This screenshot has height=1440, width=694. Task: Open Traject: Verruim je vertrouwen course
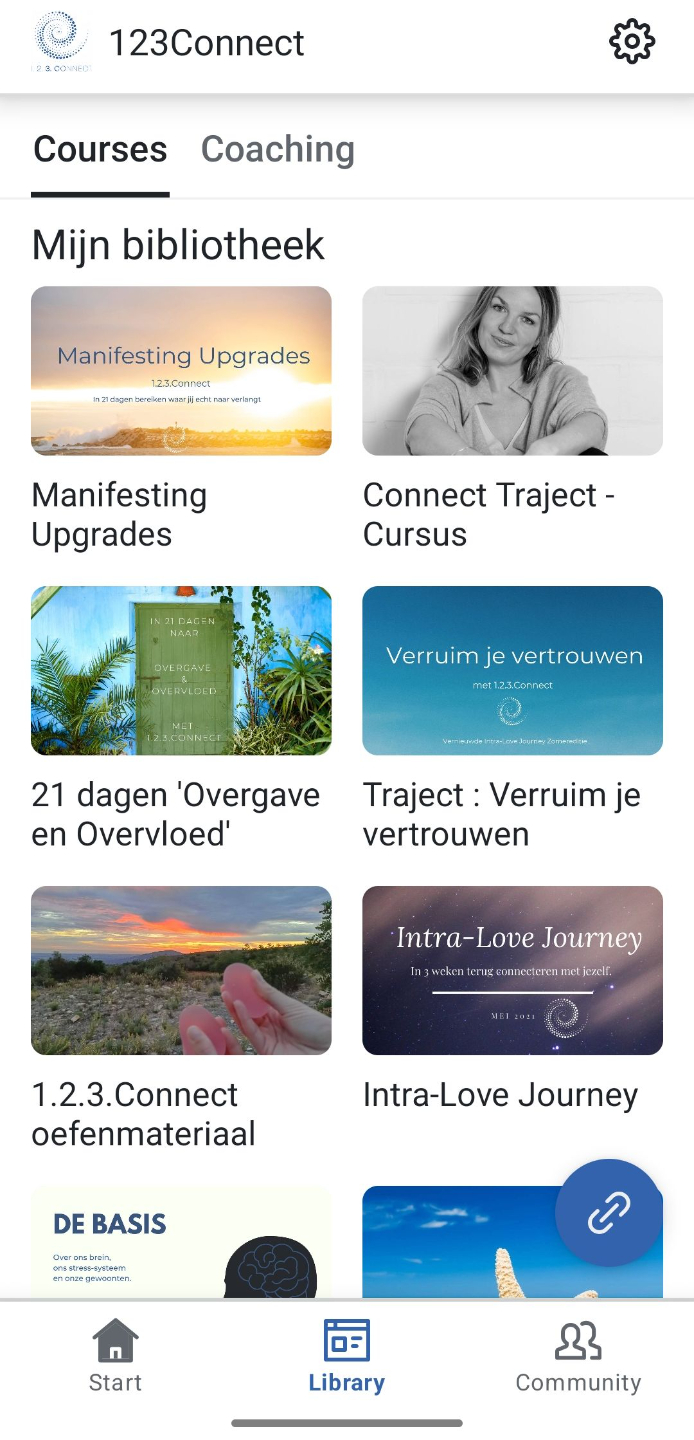512,671
